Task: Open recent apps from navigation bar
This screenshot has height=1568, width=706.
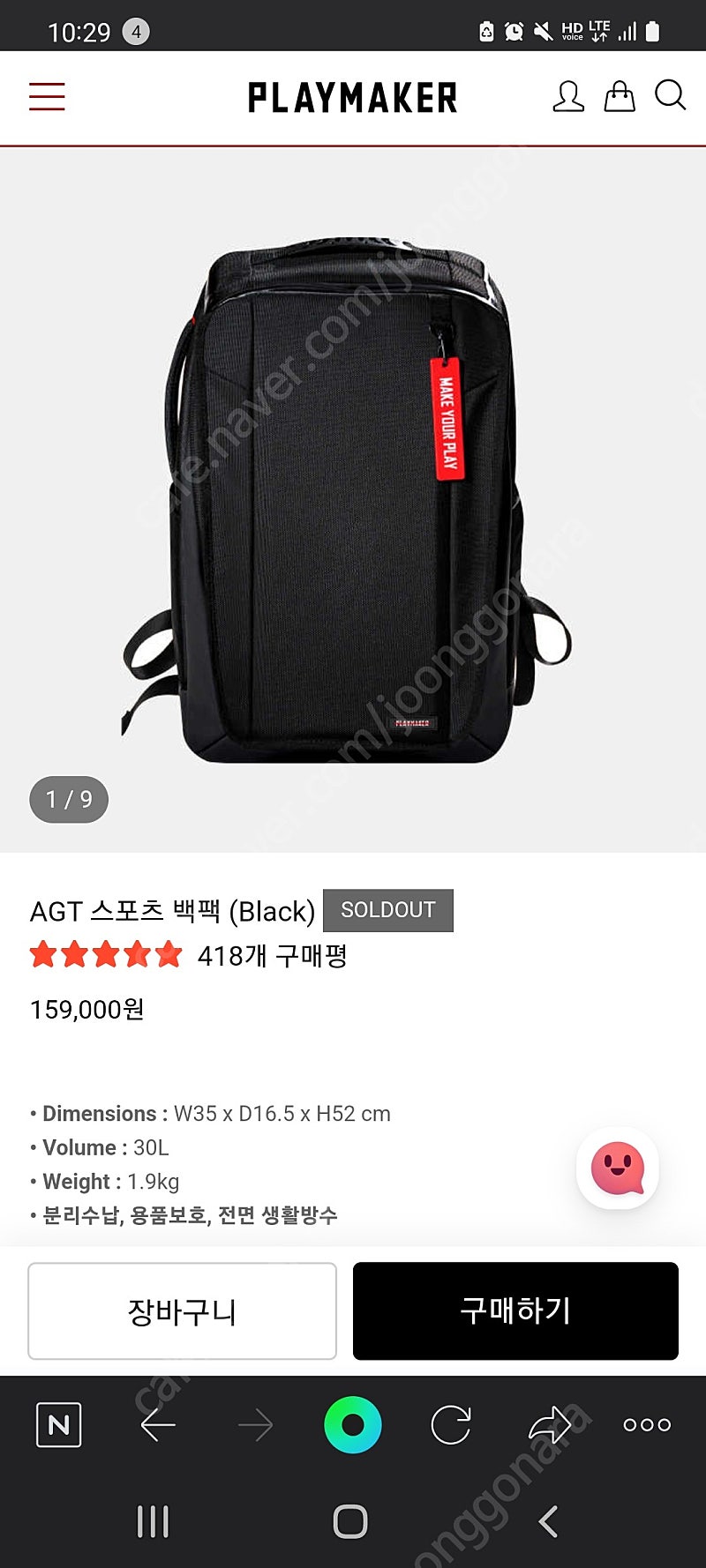Action: pos(153,1521)
